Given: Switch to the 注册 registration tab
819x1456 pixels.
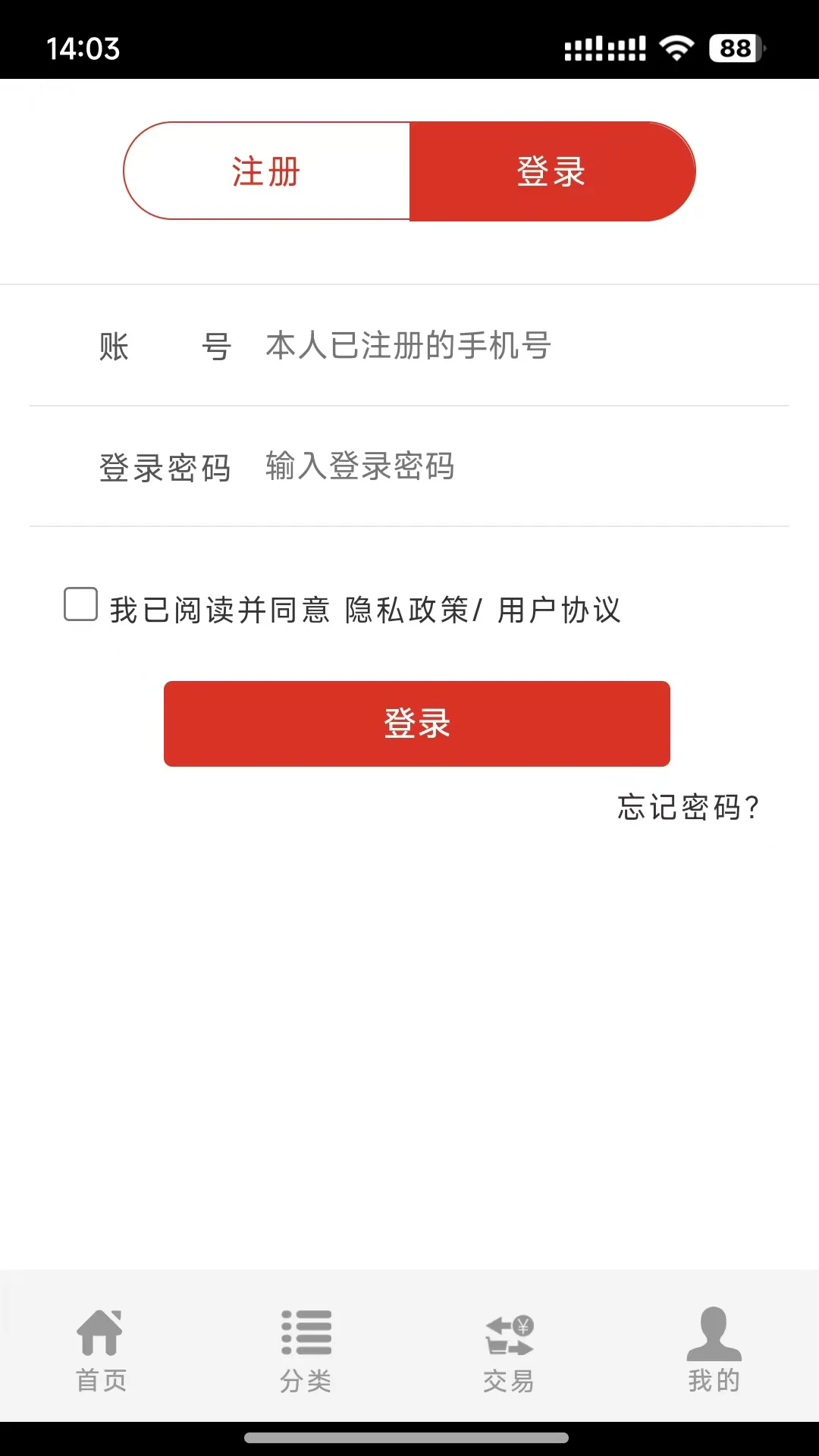Looking at the screenshot, I should [264, 171].
